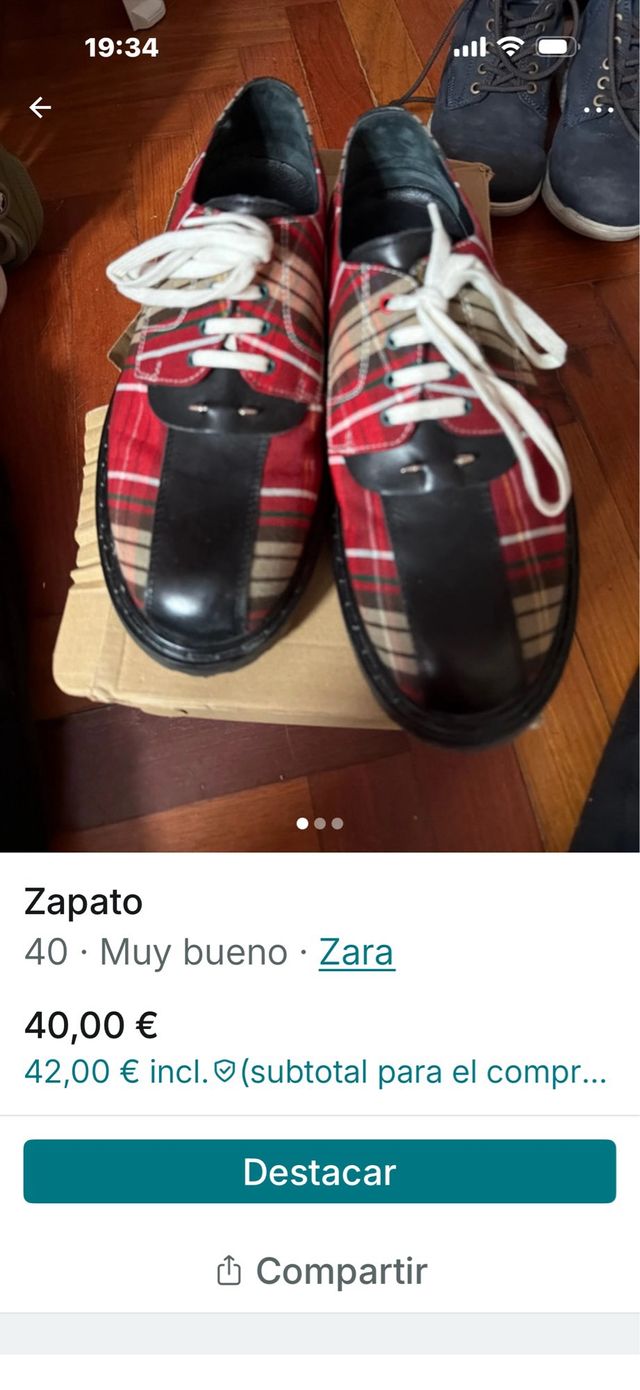Open the Zara brand link

(356, 953)
